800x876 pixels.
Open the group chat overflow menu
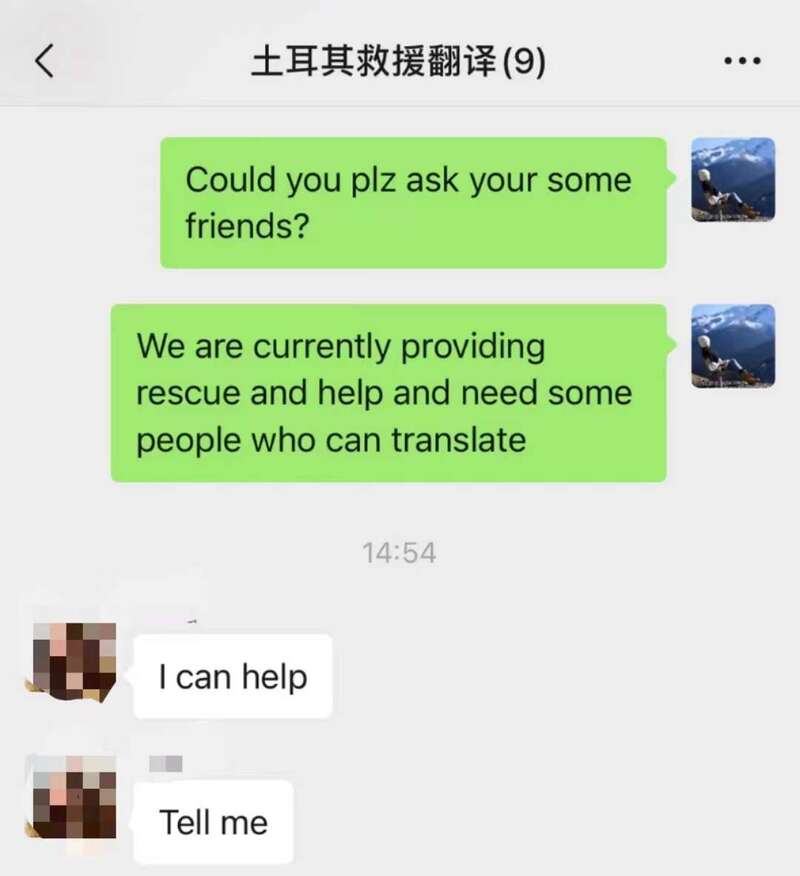tap(741, 62)
